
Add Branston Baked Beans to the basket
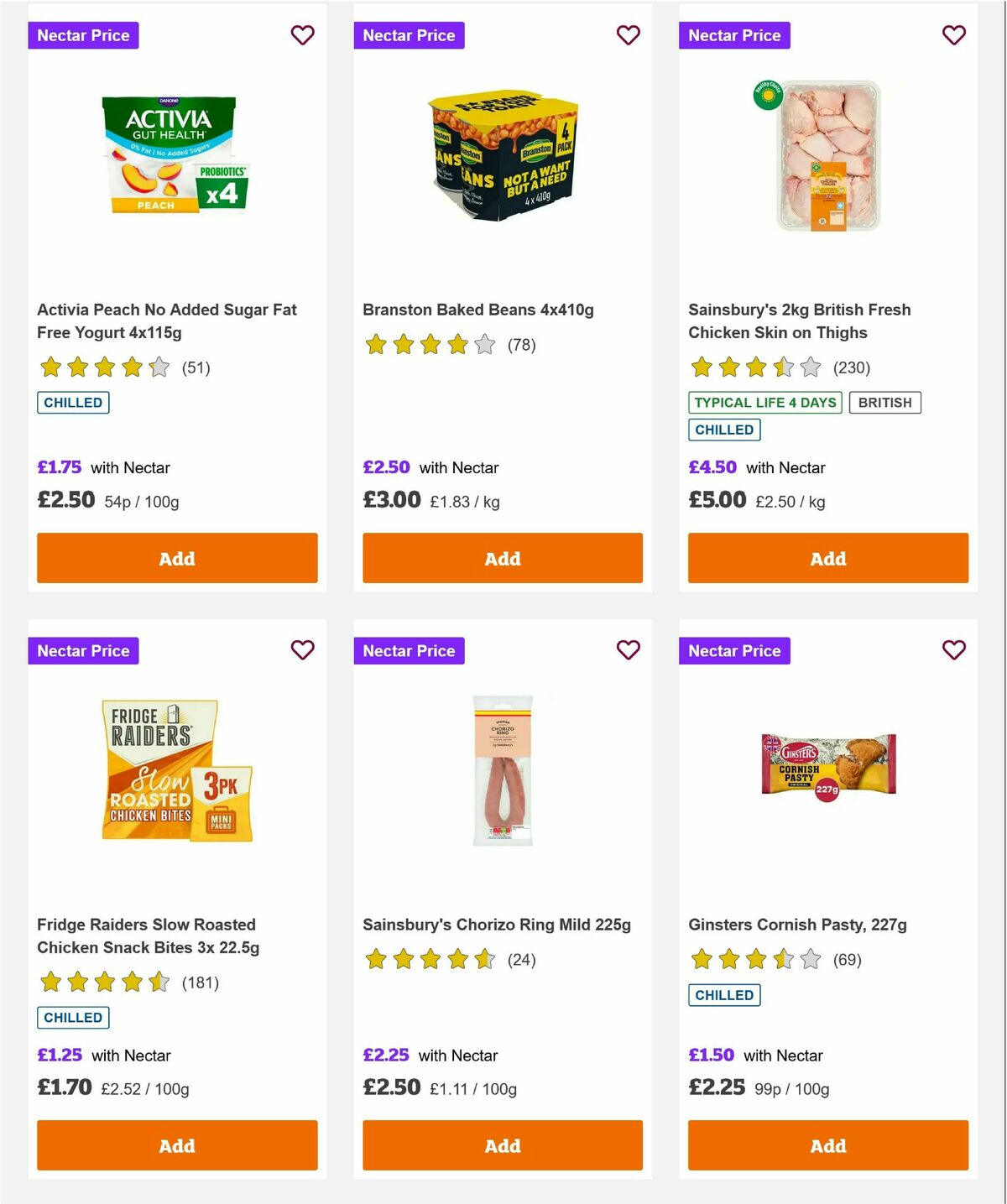pos(502,557)
